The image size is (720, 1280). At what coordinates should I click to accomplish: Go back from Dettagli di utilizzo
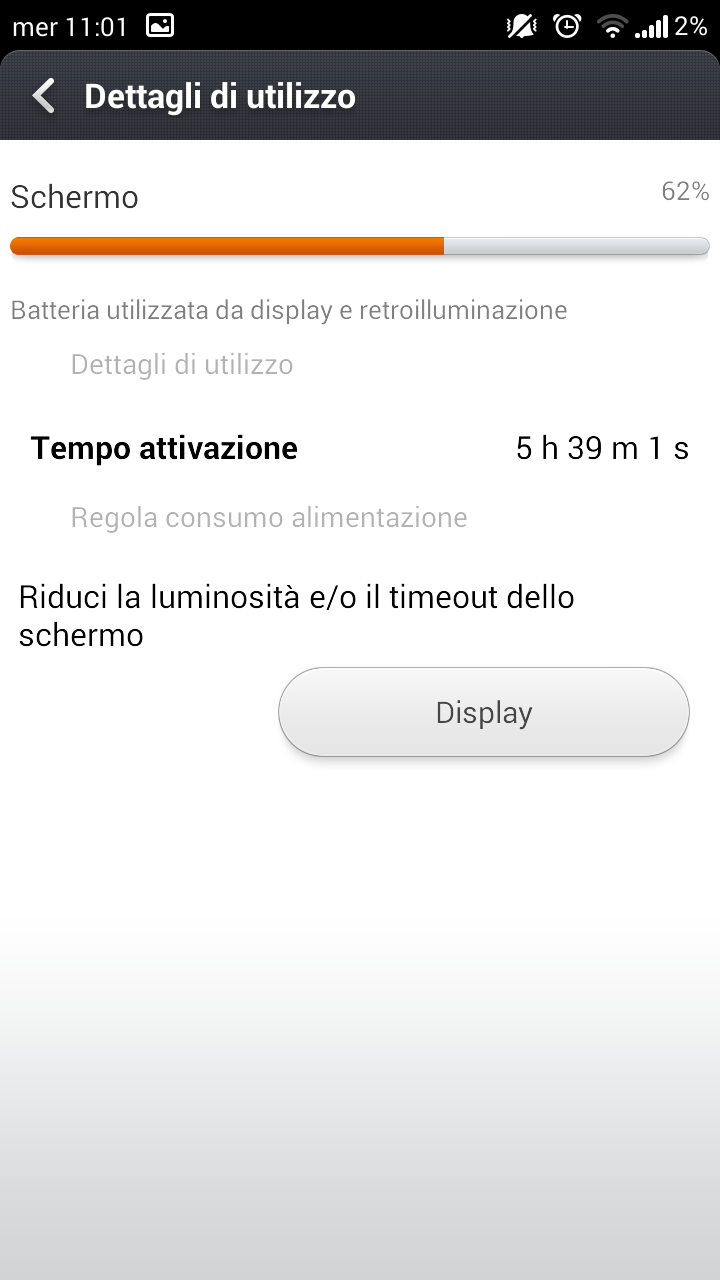pos(43,96)
